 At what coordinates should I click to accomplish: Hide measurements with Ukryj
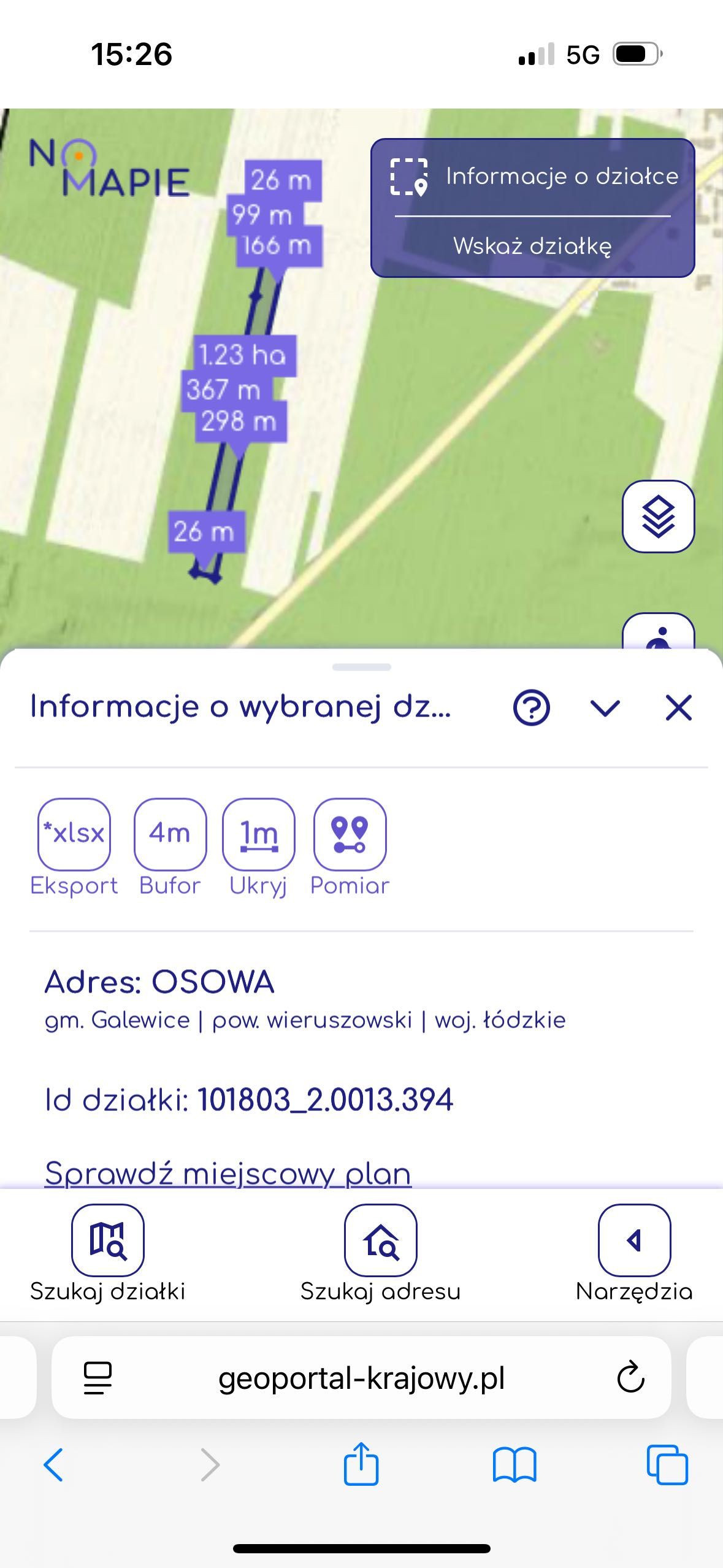click(x=259, y=834)
